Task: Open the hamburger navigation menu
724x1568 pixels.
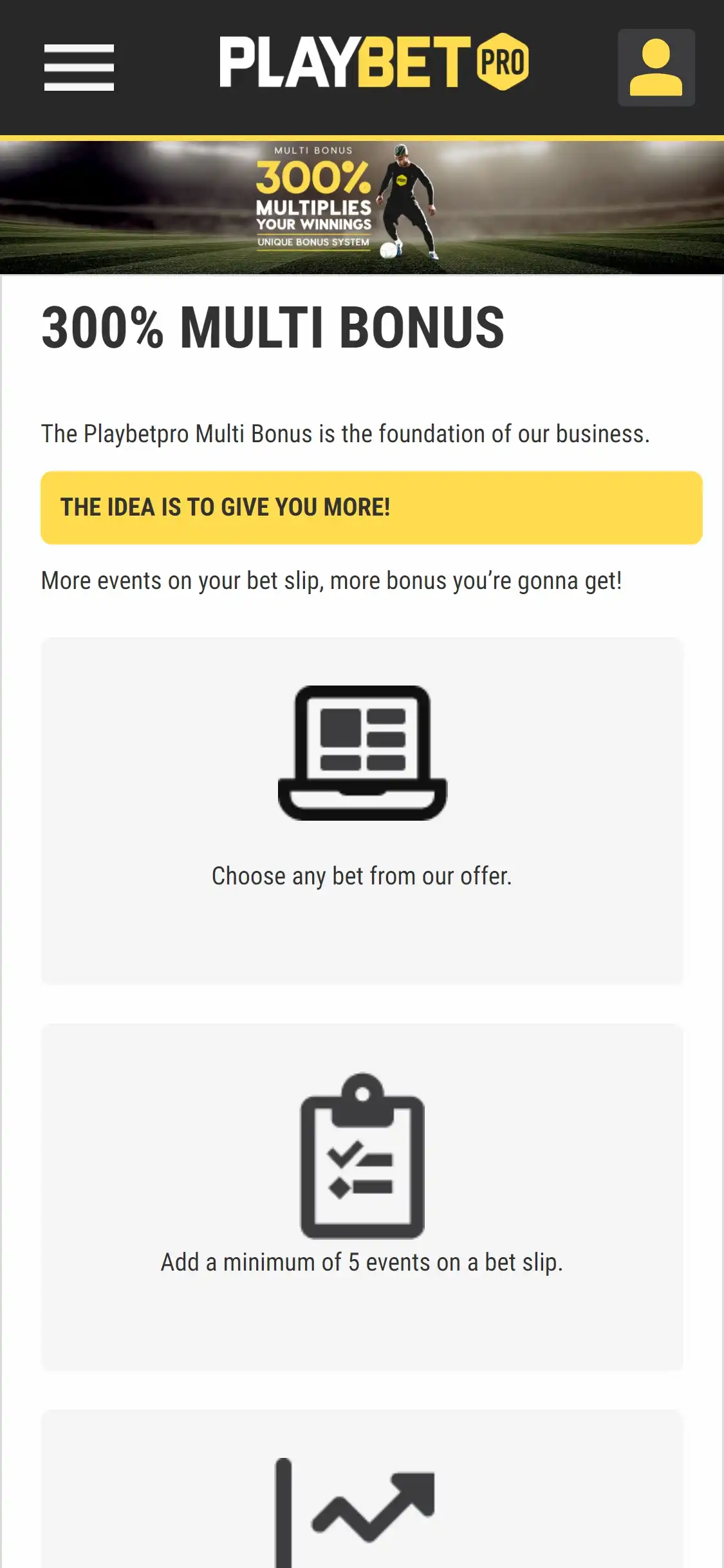Action: coord(79,67)
